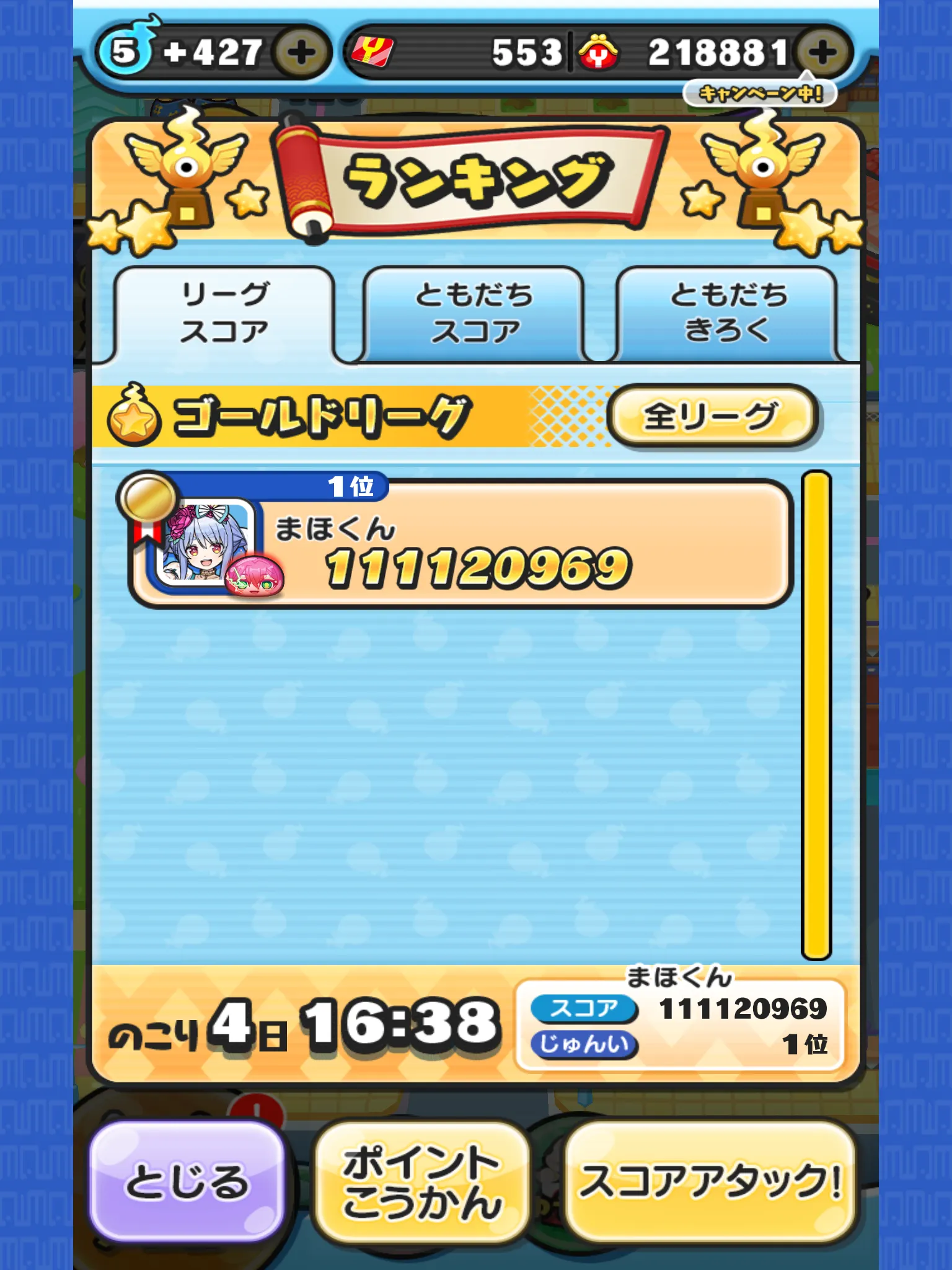Tap plus button beside 218881 coins

click(x=822, y=53)
